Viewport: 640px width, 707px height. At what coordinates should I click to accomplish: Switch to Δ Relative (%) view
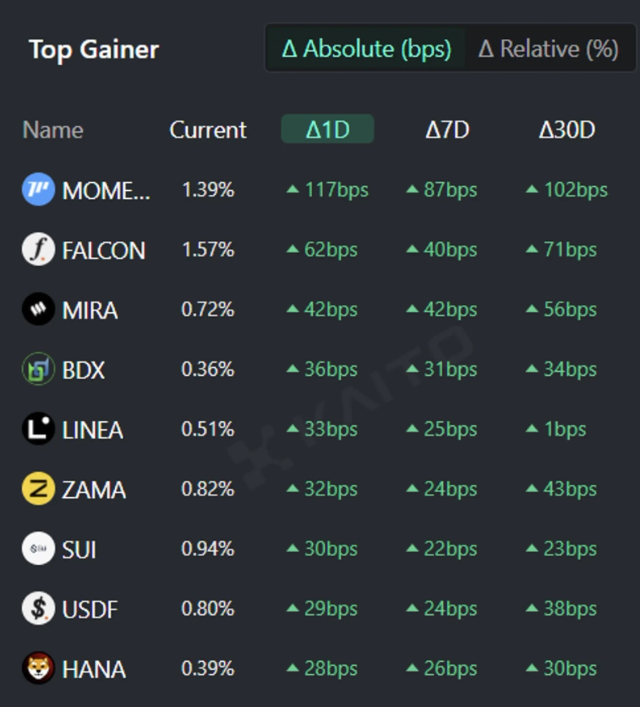click(x=548, y=48)
